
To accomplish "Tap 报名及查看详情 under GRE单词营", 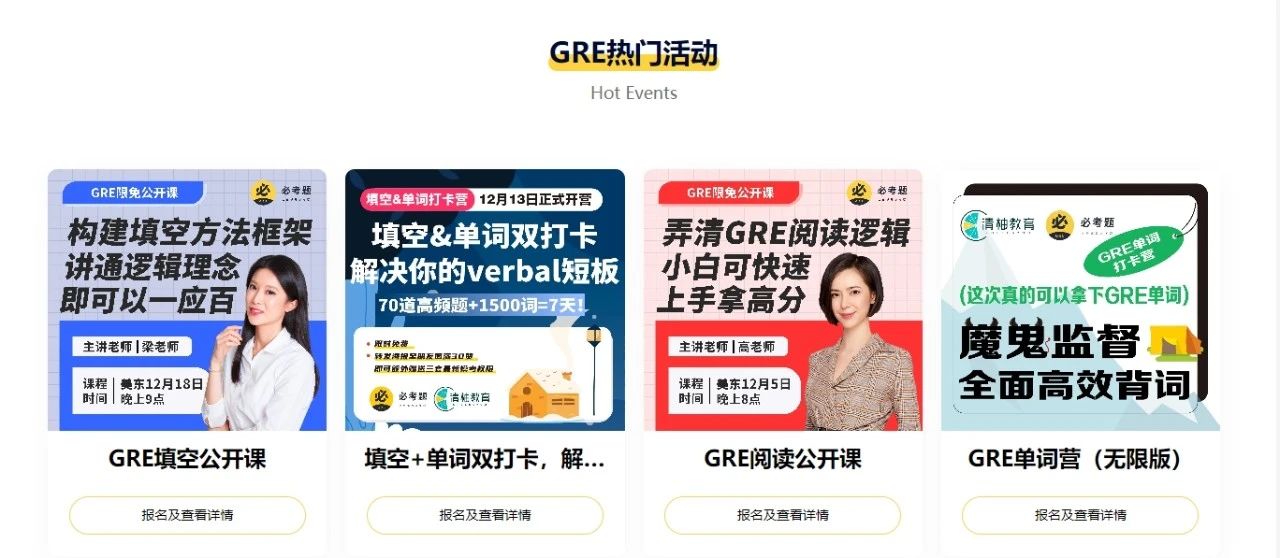I will tap(1080, 515).
